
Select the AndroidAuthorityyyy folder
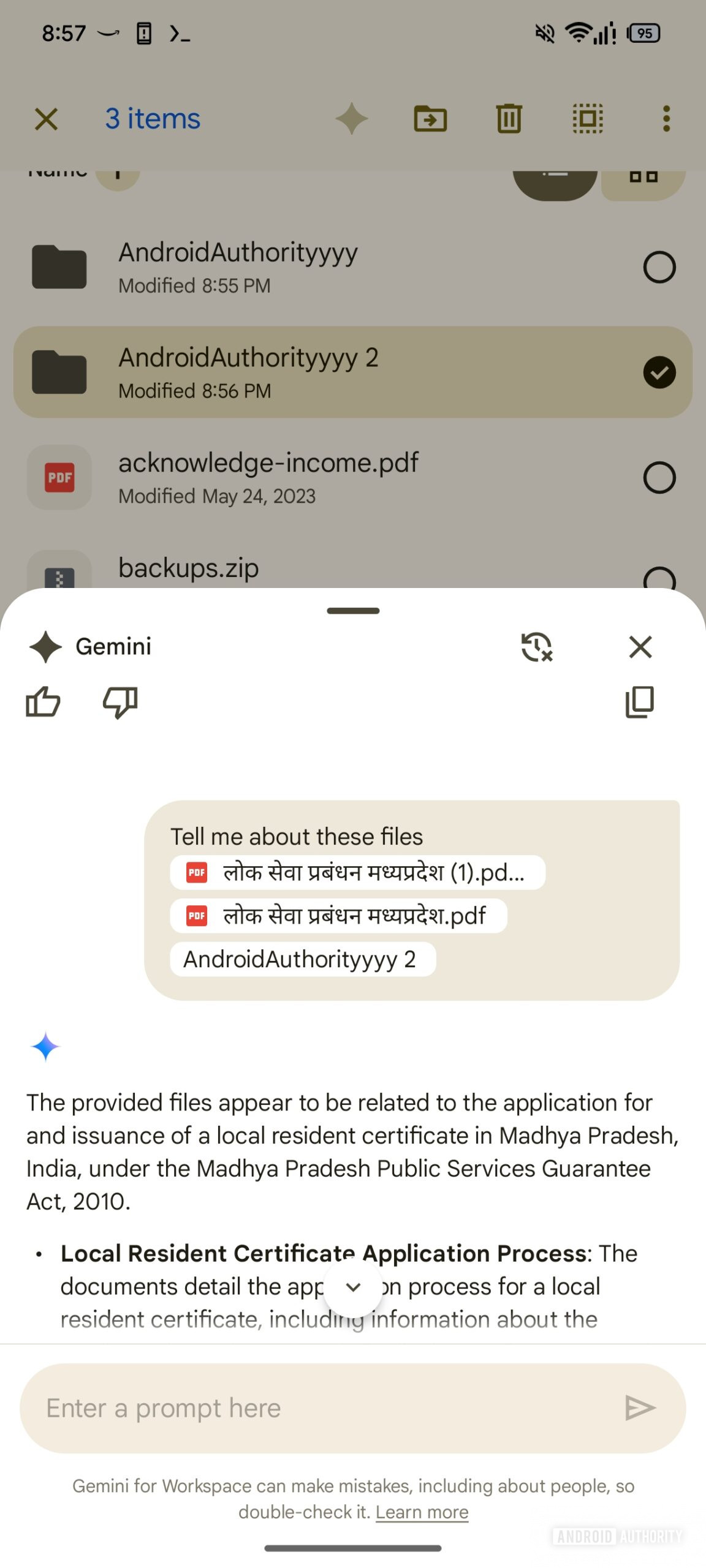(659, 267)
